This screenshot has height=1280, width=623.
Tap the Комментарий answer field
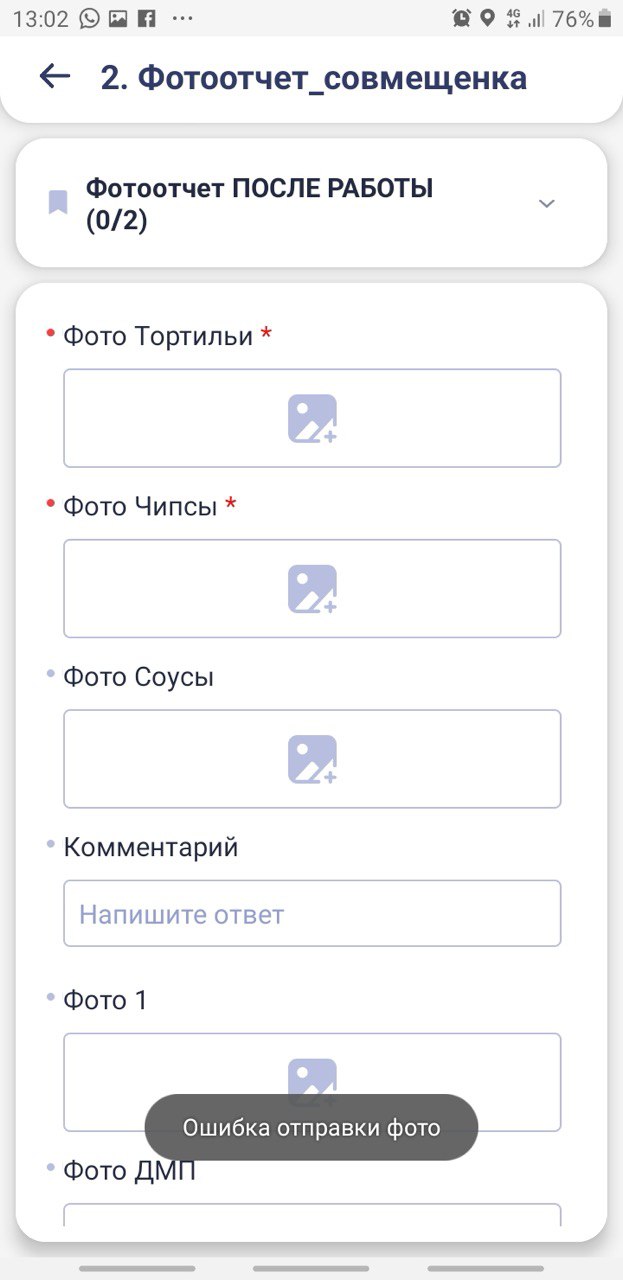coord(312,913)
